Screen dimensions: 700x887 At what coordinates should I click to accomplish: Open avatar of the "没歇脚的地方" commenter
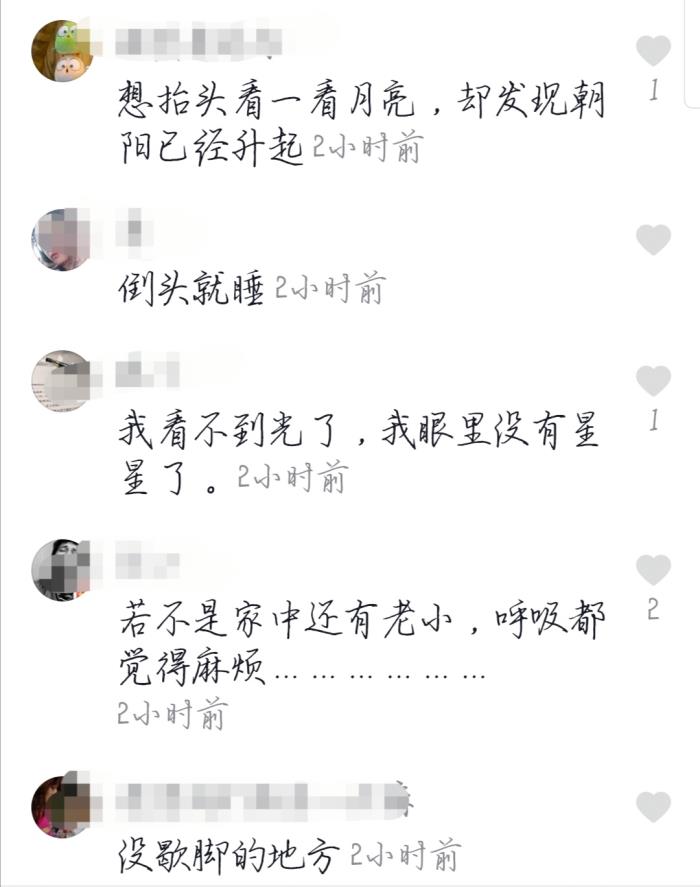click(62, 806)
